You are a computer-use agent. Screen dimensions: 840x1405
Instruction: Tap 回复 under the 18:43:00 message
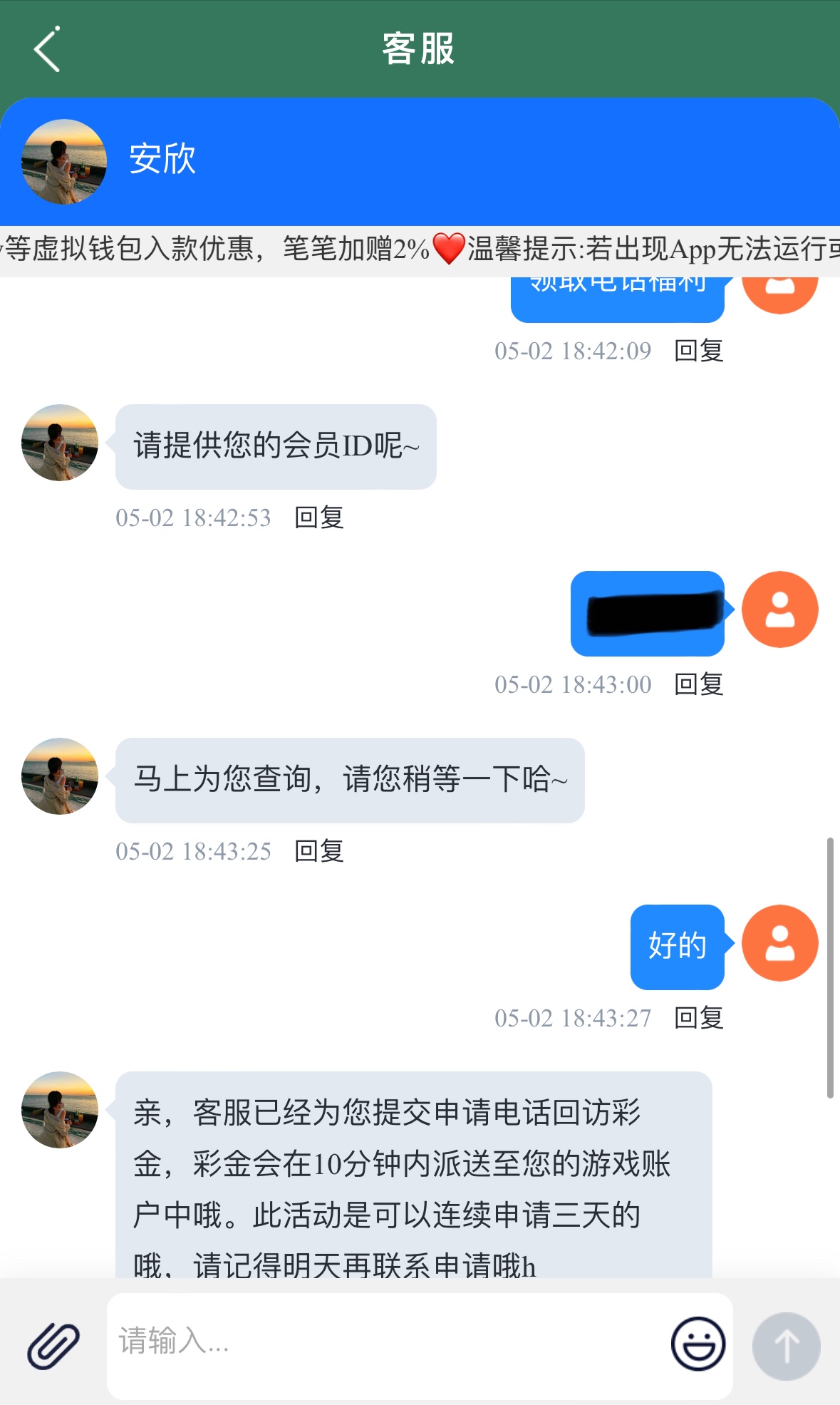tap(698, 684)
